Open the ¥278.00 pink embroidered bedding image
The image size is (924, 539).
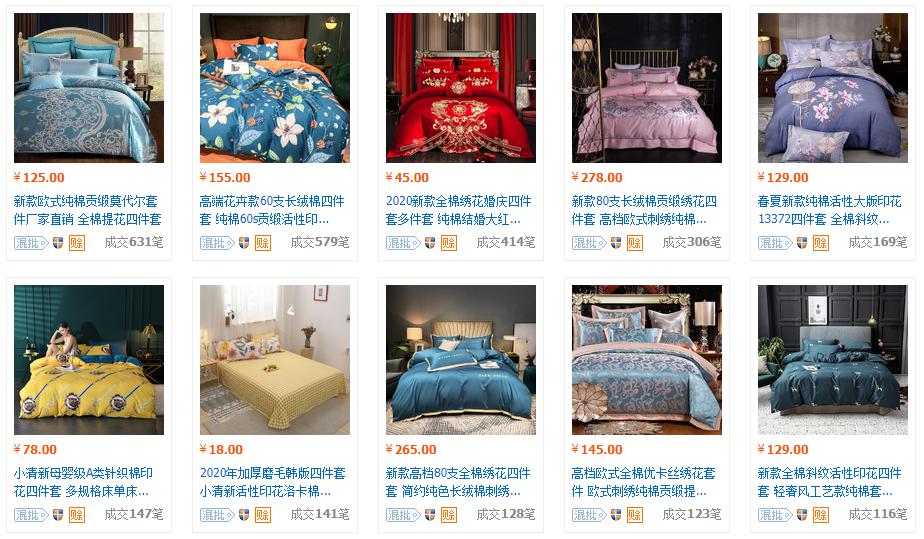pyautogui.click(x=647, y=88)
